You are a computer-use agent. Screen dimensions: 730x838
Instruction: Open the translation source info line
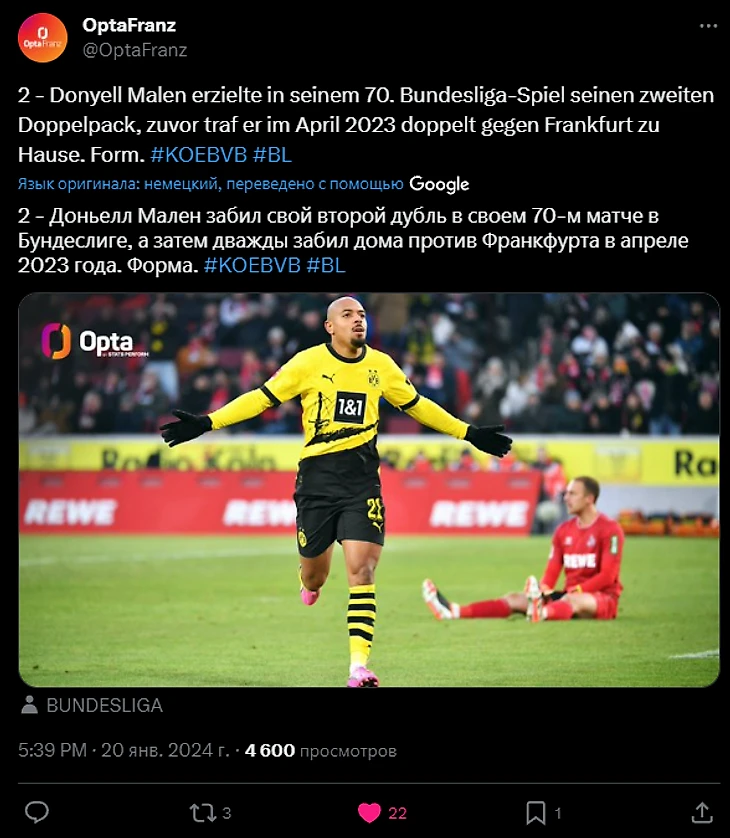(x=243, y=184)
